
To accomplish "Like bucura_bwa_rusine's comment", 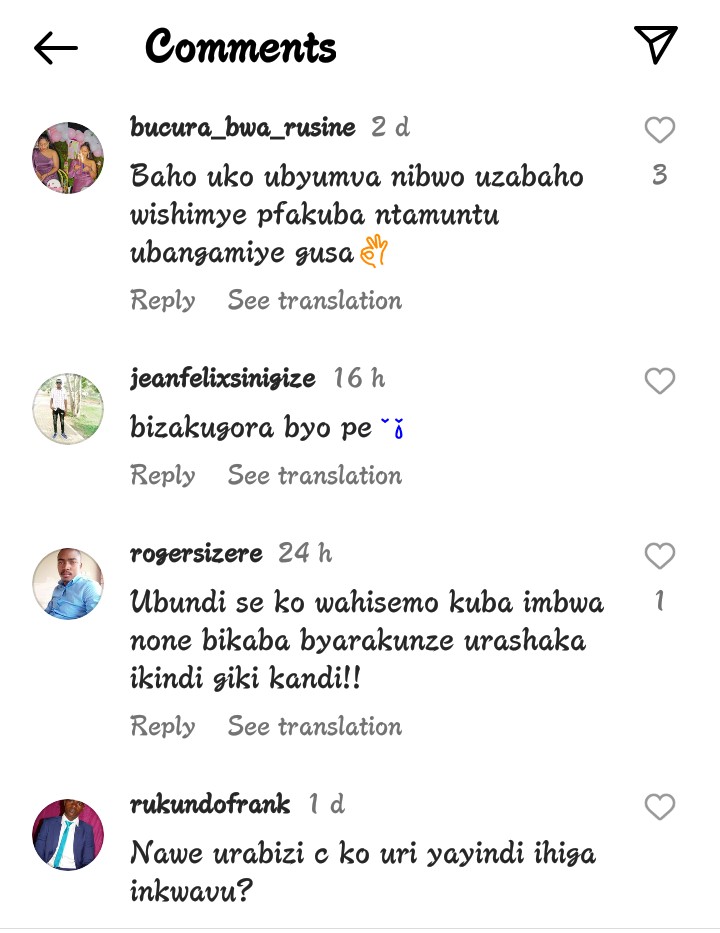I will pyautogui.click(x=659, y=130).
